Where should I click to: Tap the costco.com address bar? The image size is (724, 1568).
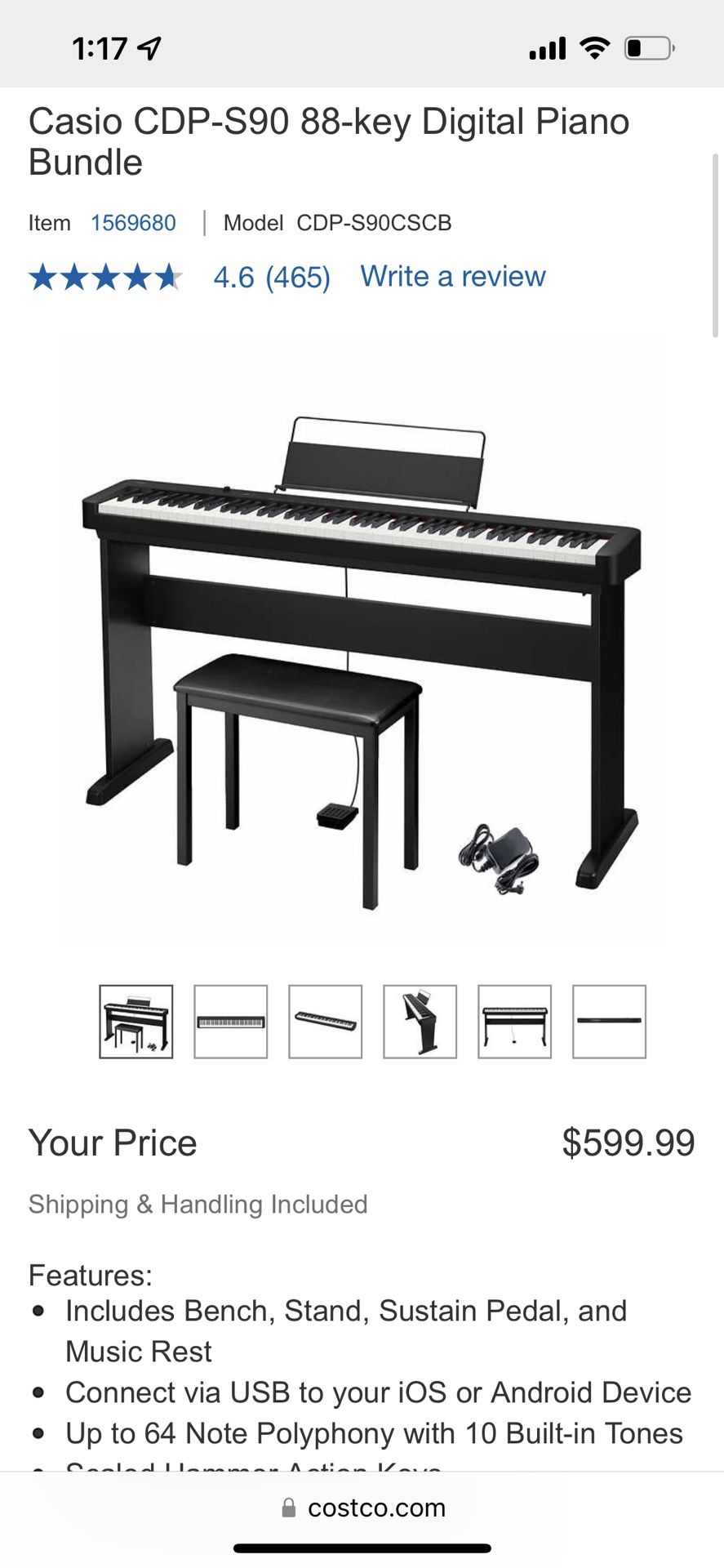[x=362, y=1508]
